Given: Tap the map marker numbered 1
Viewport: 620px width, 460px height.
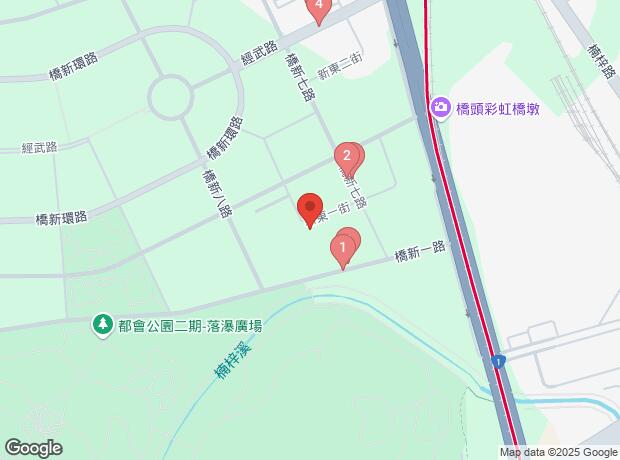Looking at the screenshot, I should pos(343,246).
